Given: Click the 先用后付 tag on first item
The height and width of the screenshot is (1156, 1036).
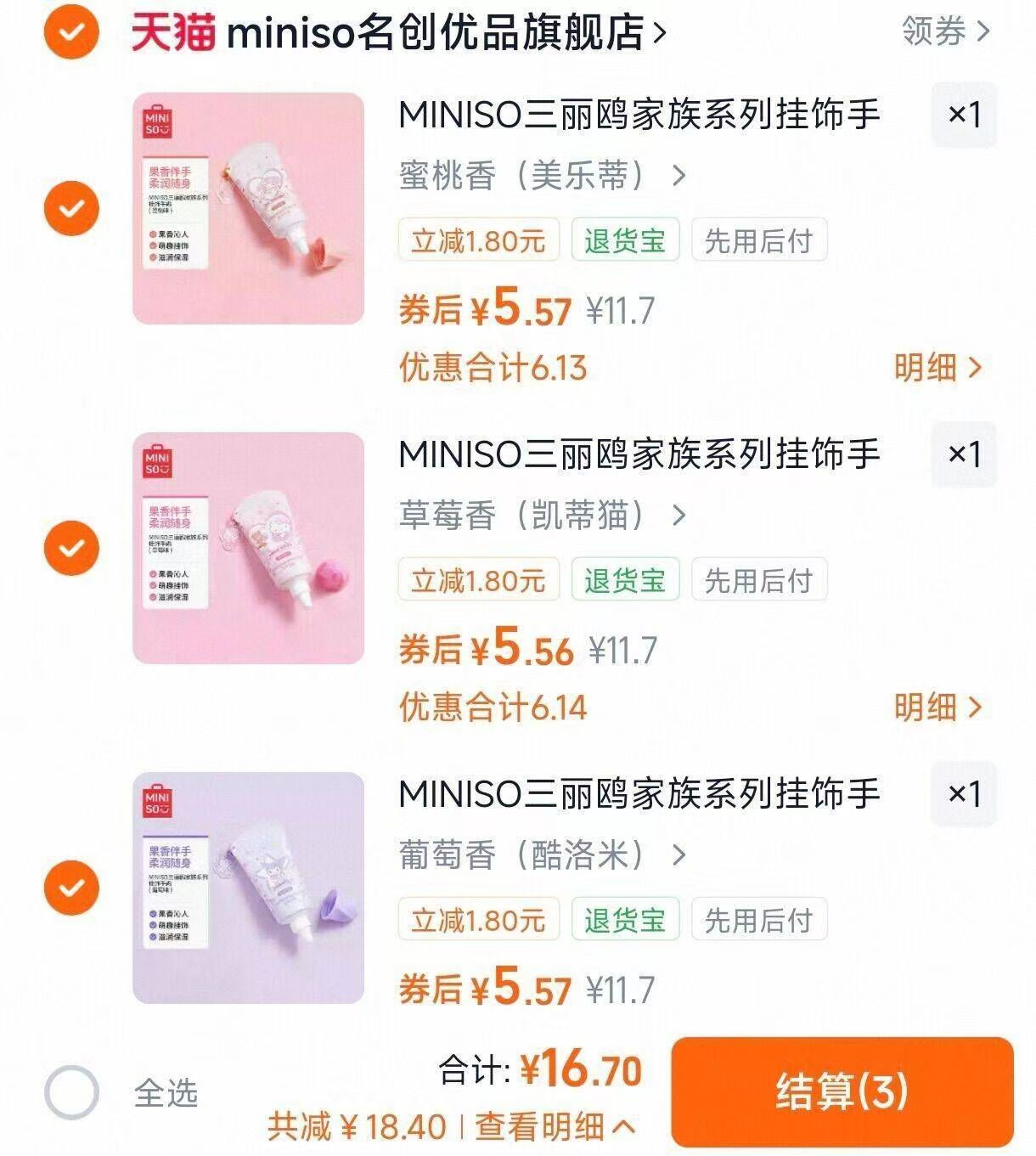Looking at the screenshot, I should pyautogui.click(x=758, y=240).
